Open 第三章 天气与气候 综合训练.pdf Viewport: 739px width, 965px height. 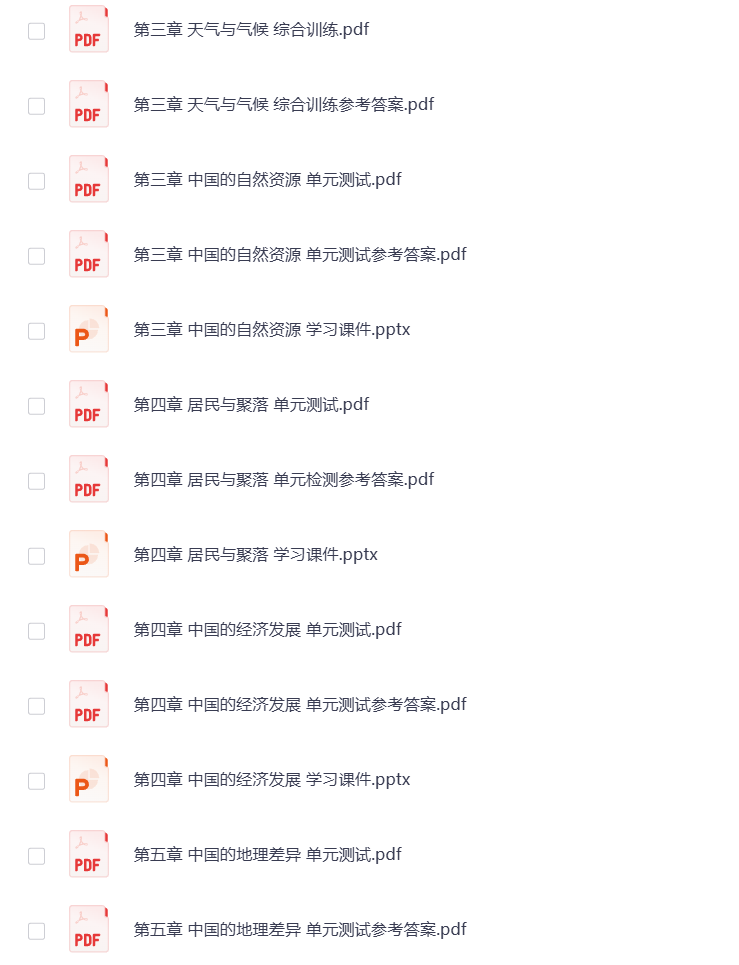[x=250, y=30]
